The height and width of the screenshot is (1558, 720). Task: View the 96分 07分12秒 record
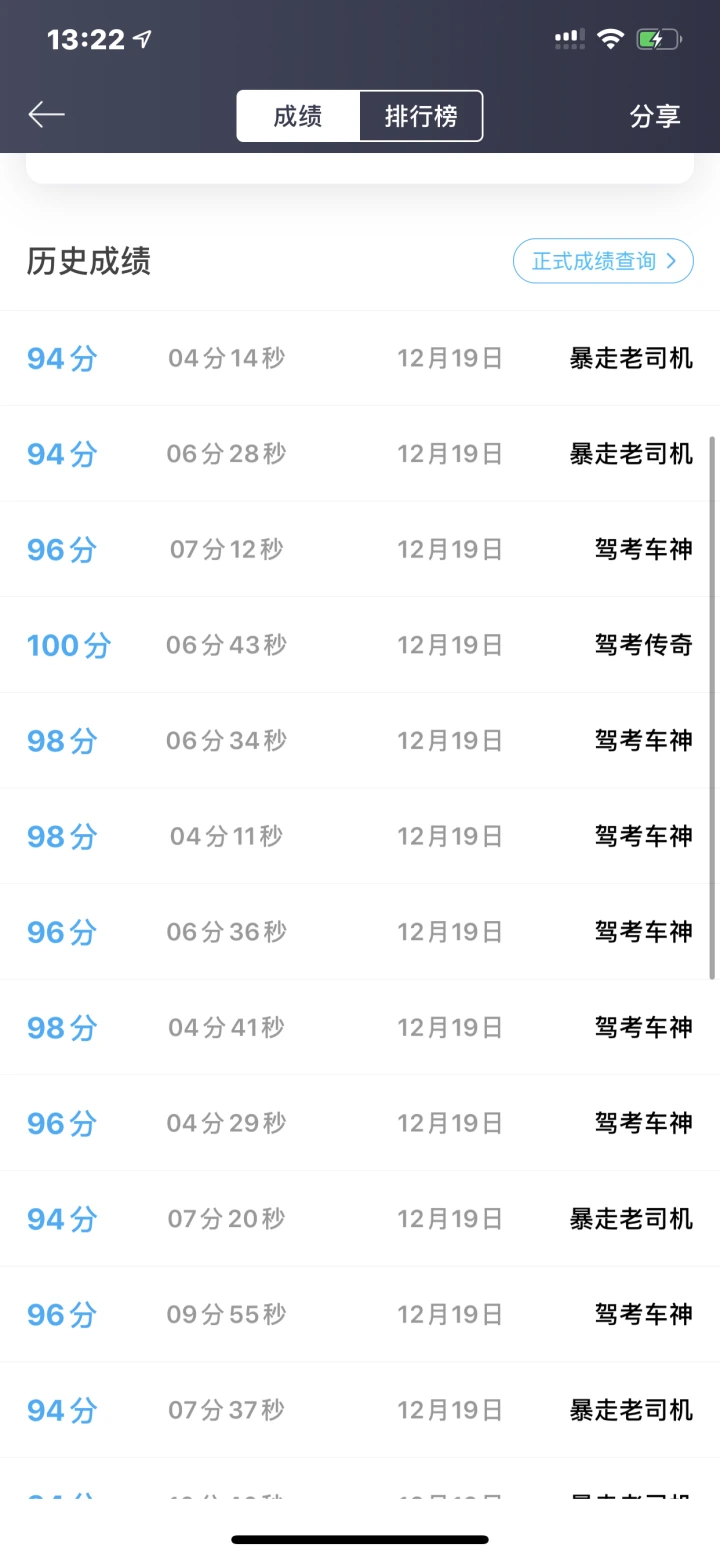[x=360, y=549]
